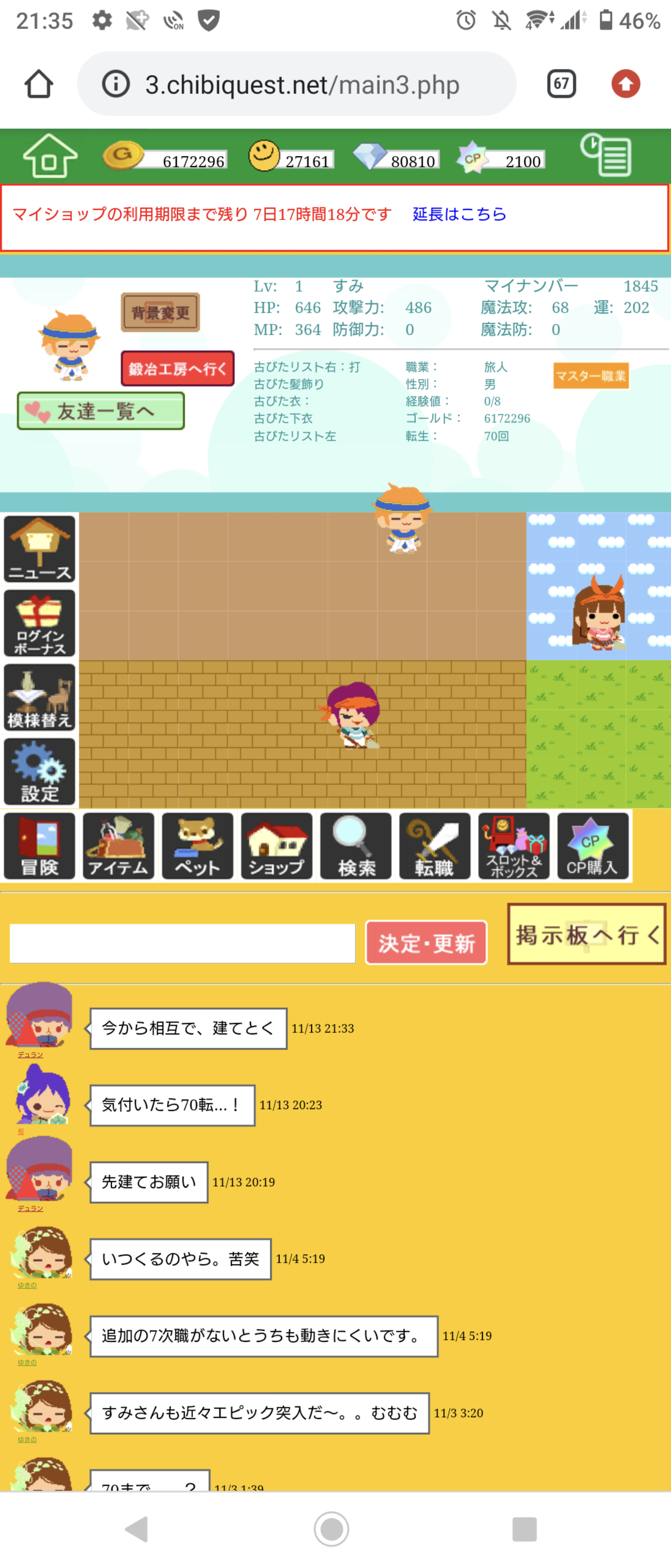This screenshot has width=671, height=1568.
Task: Open the 友達一覧へ friends list
Action: coord(101,412)
